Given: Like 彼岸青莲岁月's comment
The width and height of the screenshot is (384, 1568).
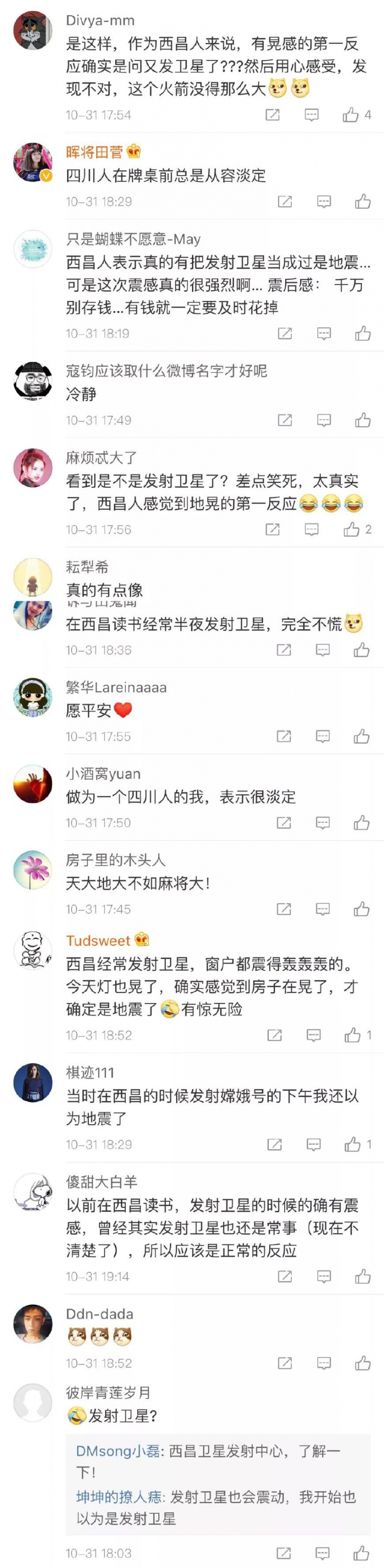Looking at the screenshot, I should click(x=361, y=1553).
